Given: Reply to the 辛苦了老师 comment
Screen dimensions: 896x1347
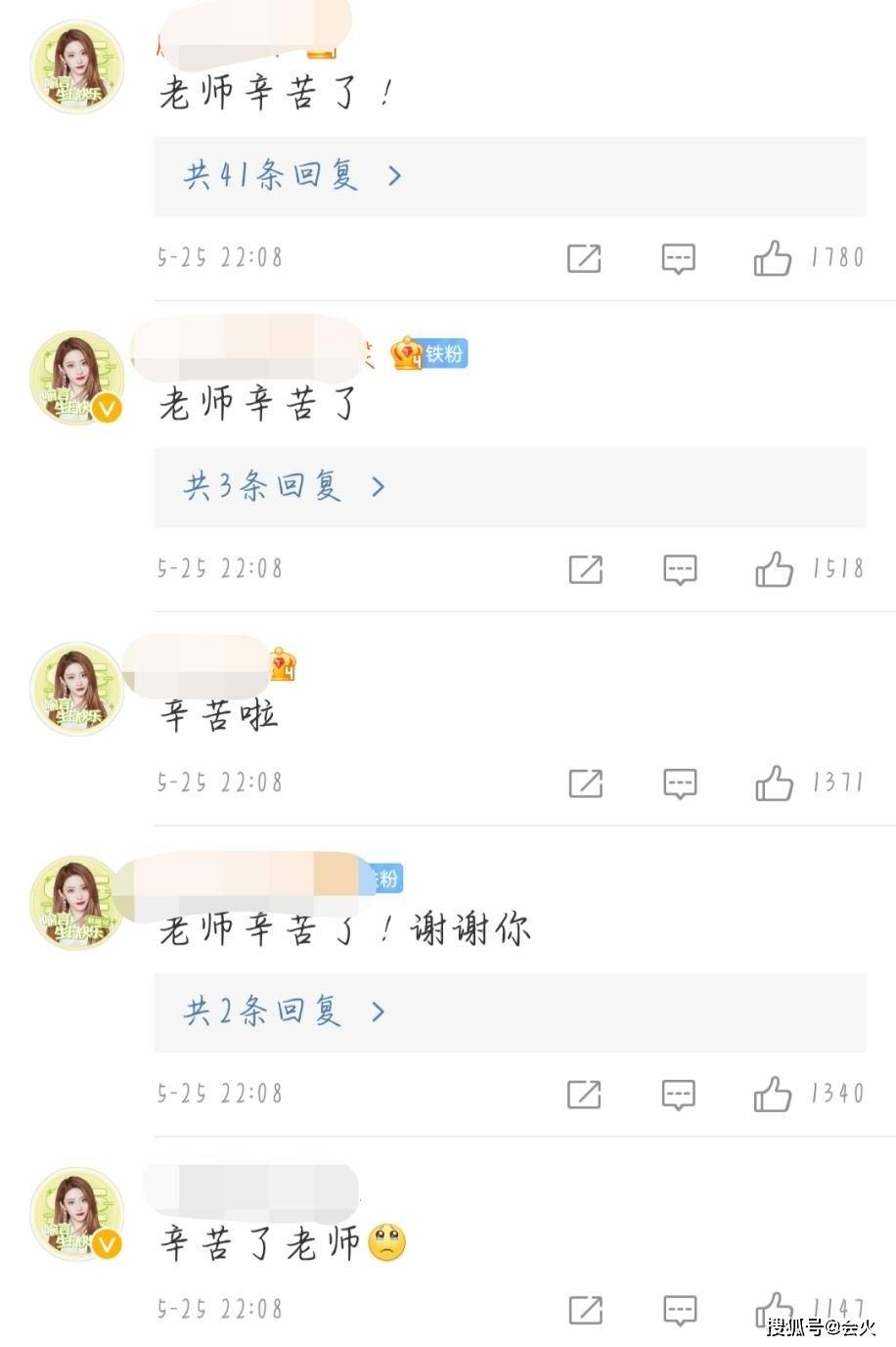Looking at the screenshot, I should (680, 1309).
